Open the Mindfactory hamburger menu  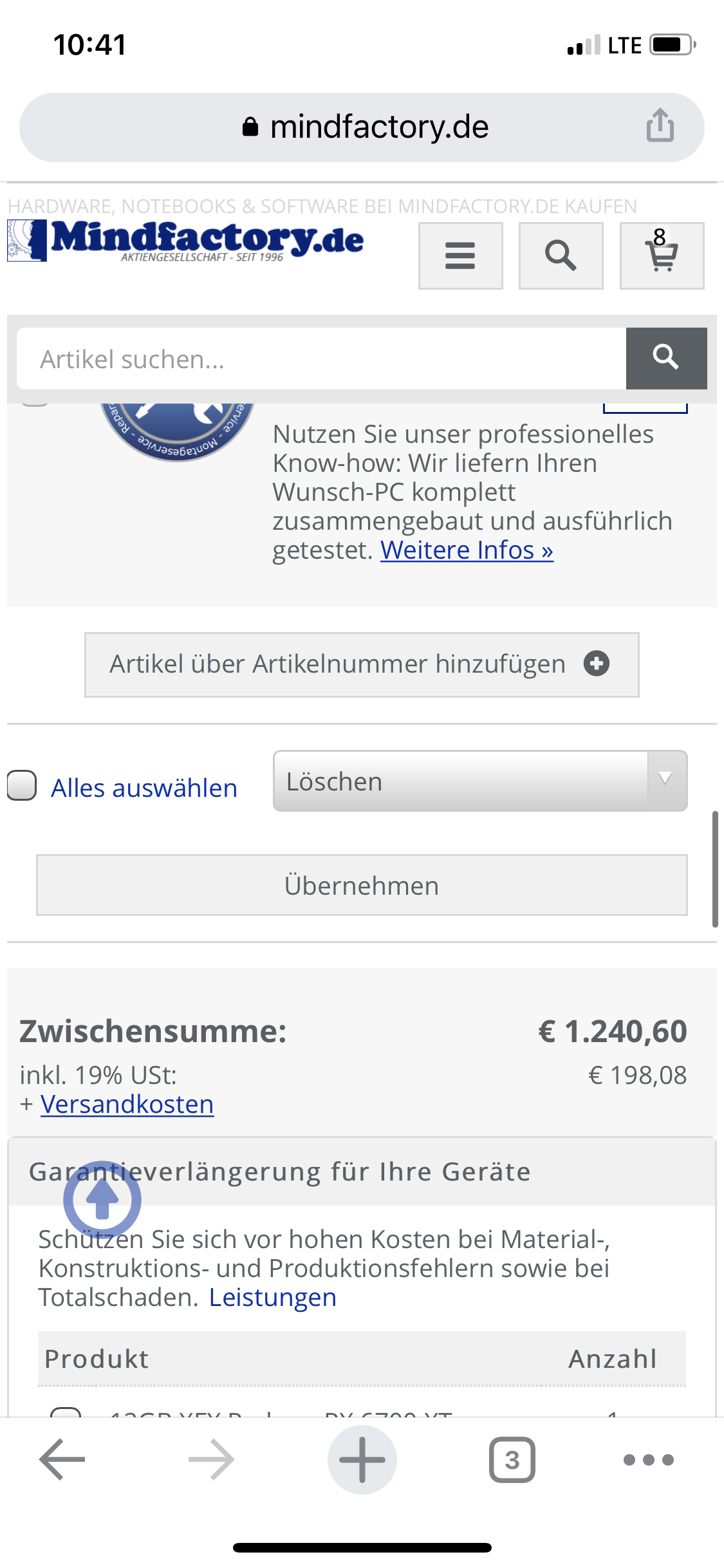pos(460,256)
